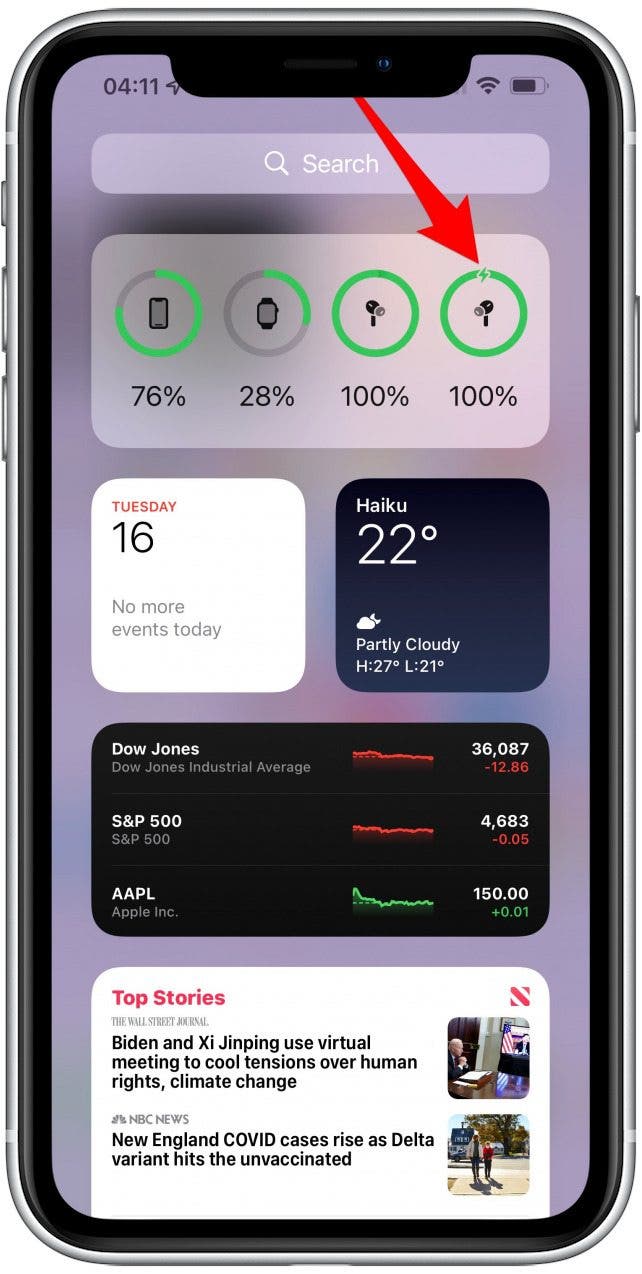642x1274 pixels.
Task: Open the Calendar widget for Tuesday 16
Action: [198, 585]
